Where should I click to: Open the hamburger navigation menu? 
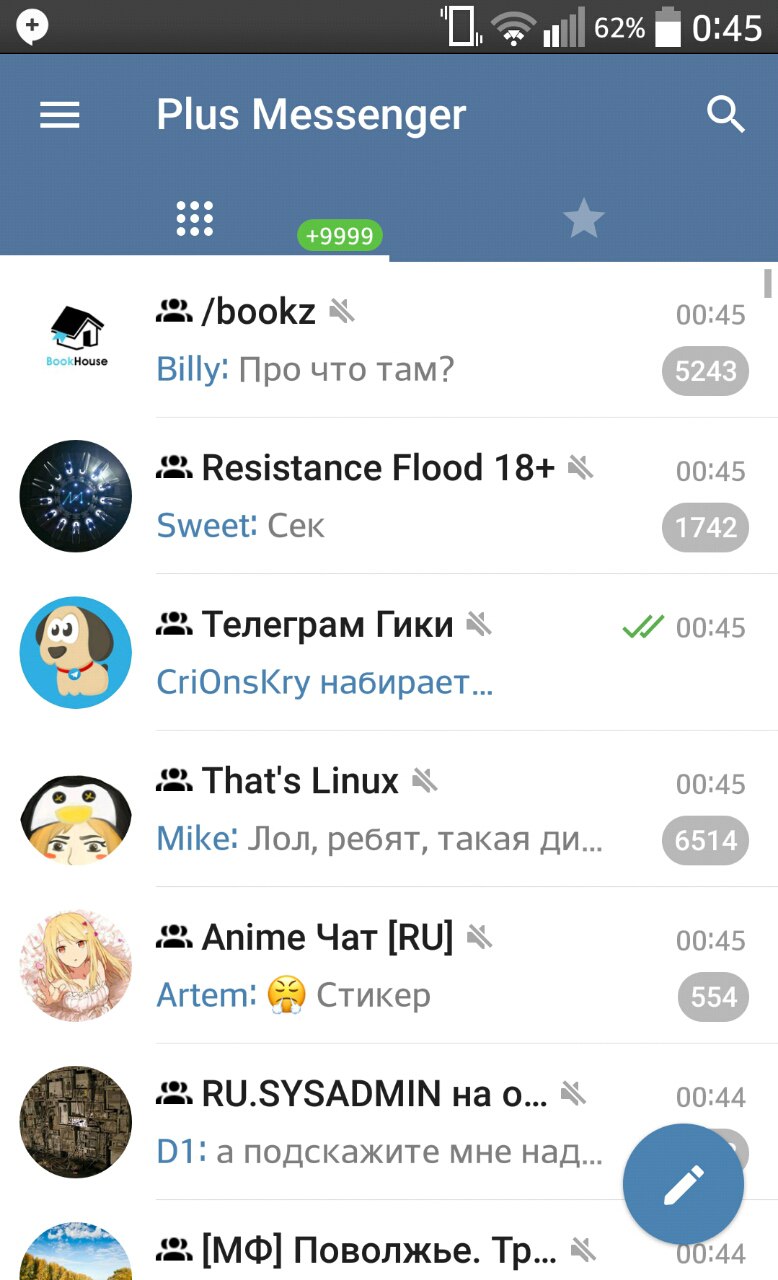tap(59, 116)
